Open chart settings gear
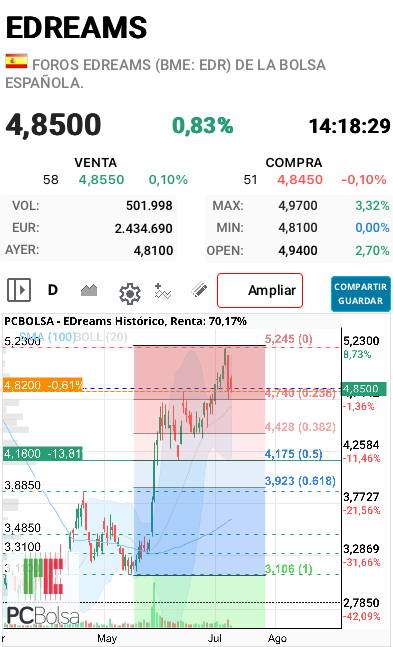 pyautogui.click(x=130, y=294)
